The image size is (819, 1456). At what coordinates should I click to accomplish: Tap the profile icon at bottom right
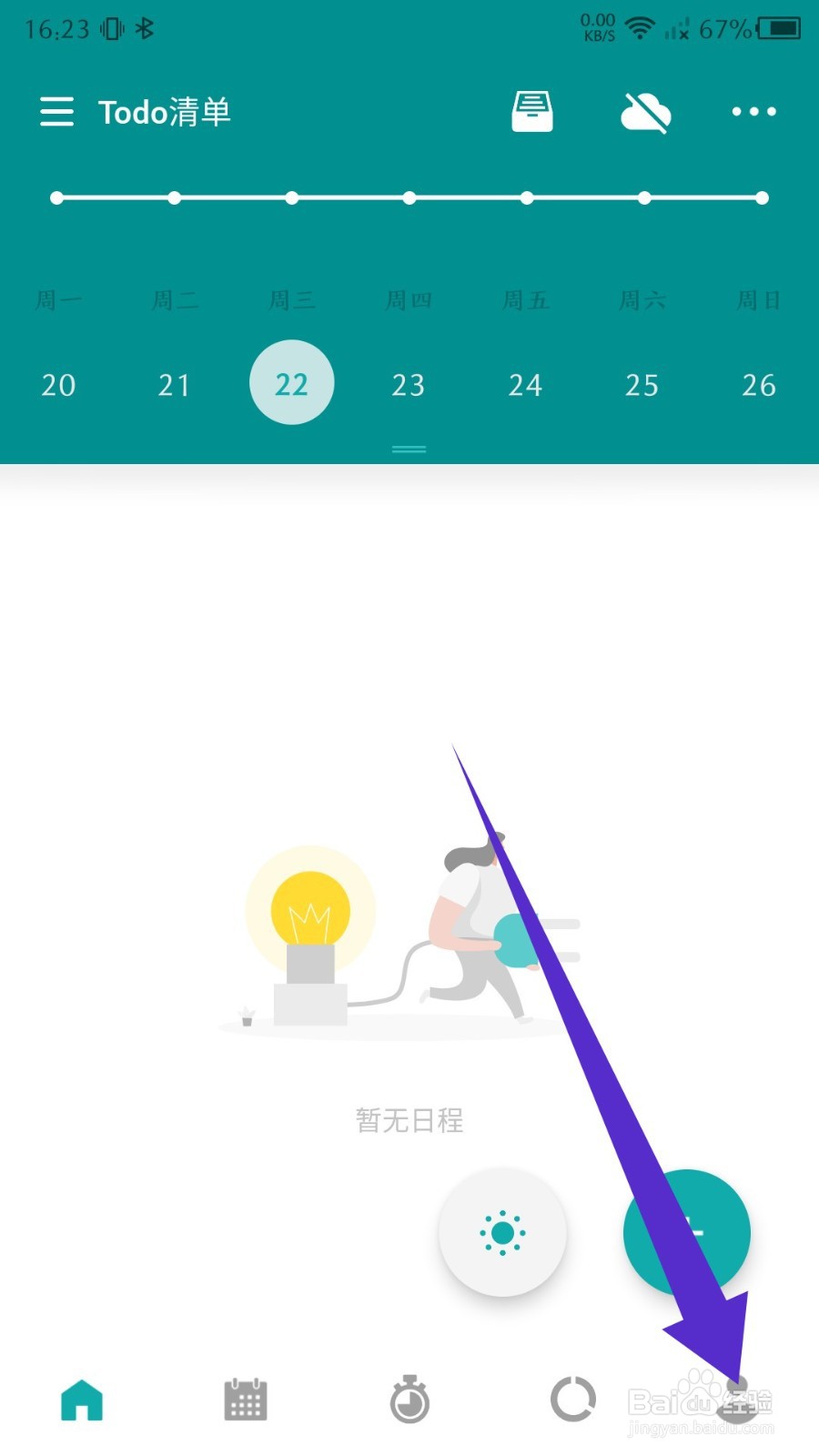(x=737, y=1401)
